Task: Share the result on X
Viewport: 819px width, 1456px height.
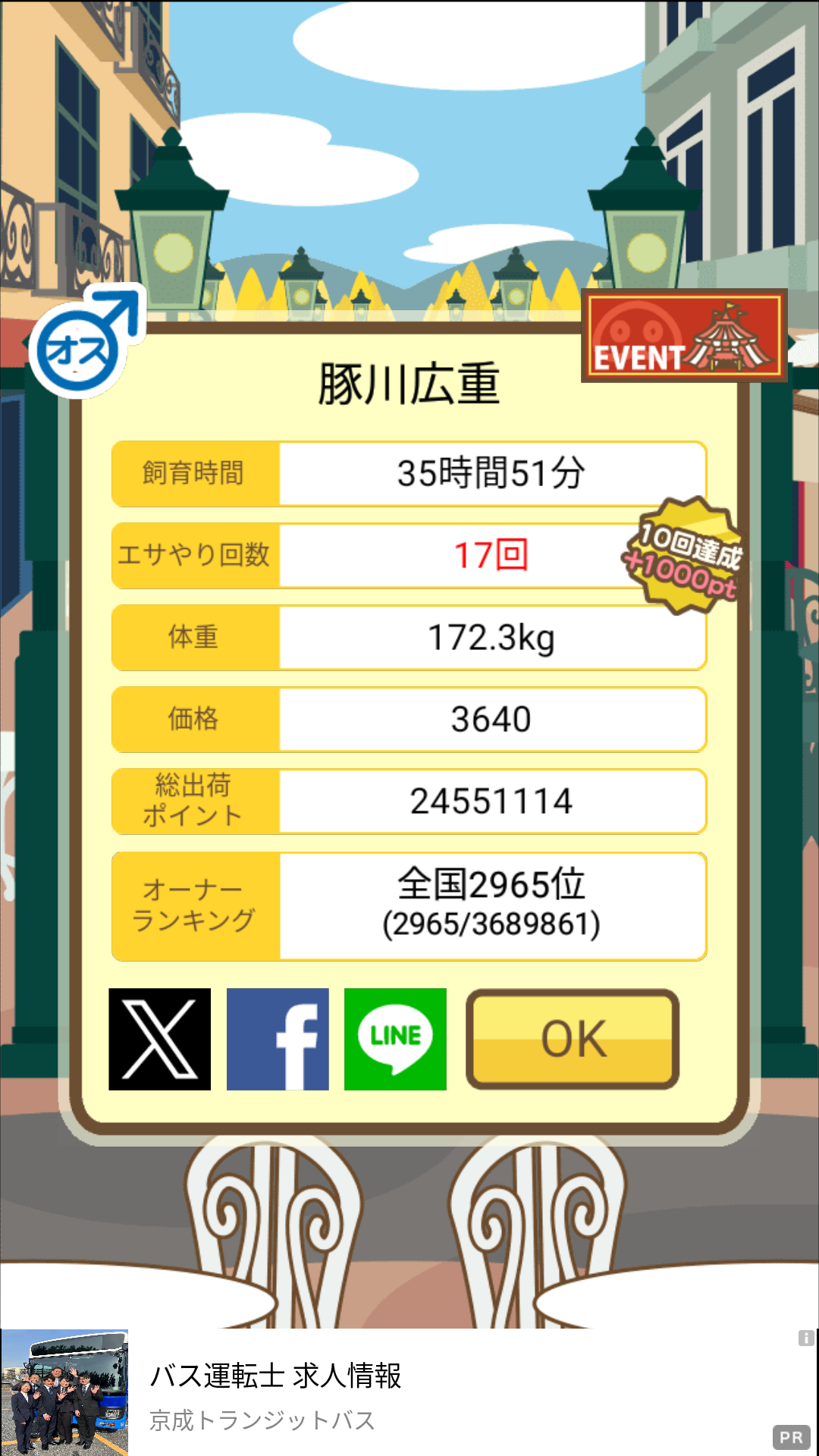Action: pos(160,1039)
